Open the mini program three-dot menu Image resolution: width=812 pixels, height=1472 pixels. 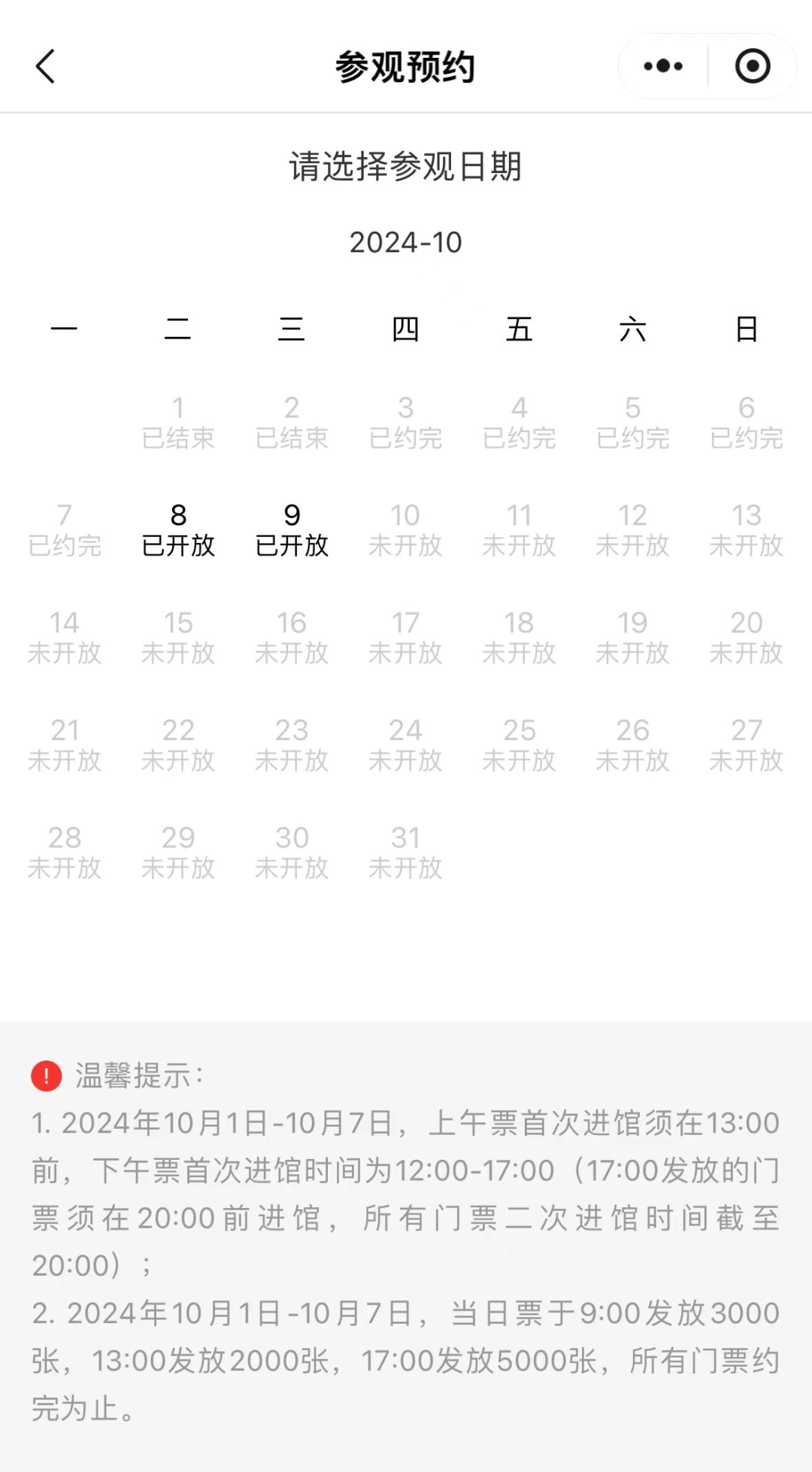[x=663, y=66]
